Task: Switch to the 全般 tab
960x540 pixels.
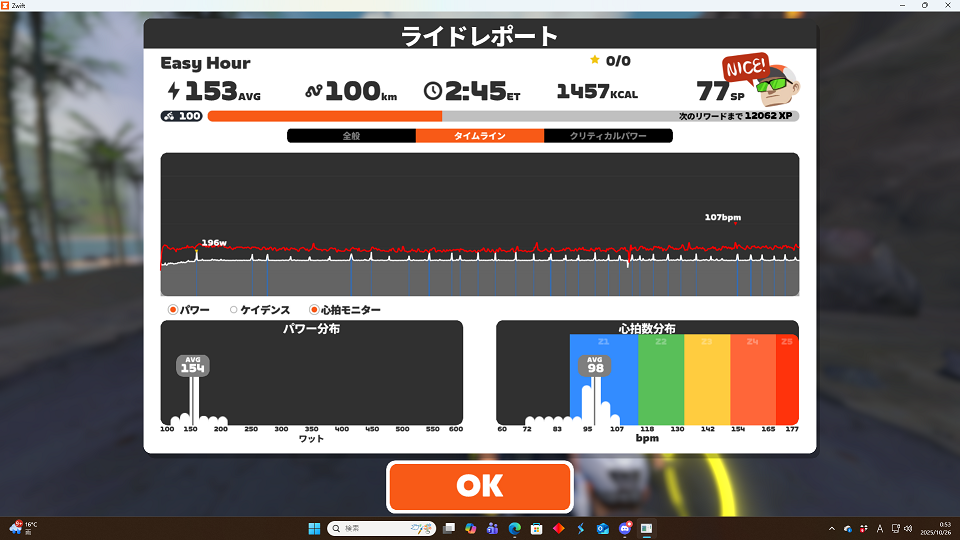Action: click(351, 136)
